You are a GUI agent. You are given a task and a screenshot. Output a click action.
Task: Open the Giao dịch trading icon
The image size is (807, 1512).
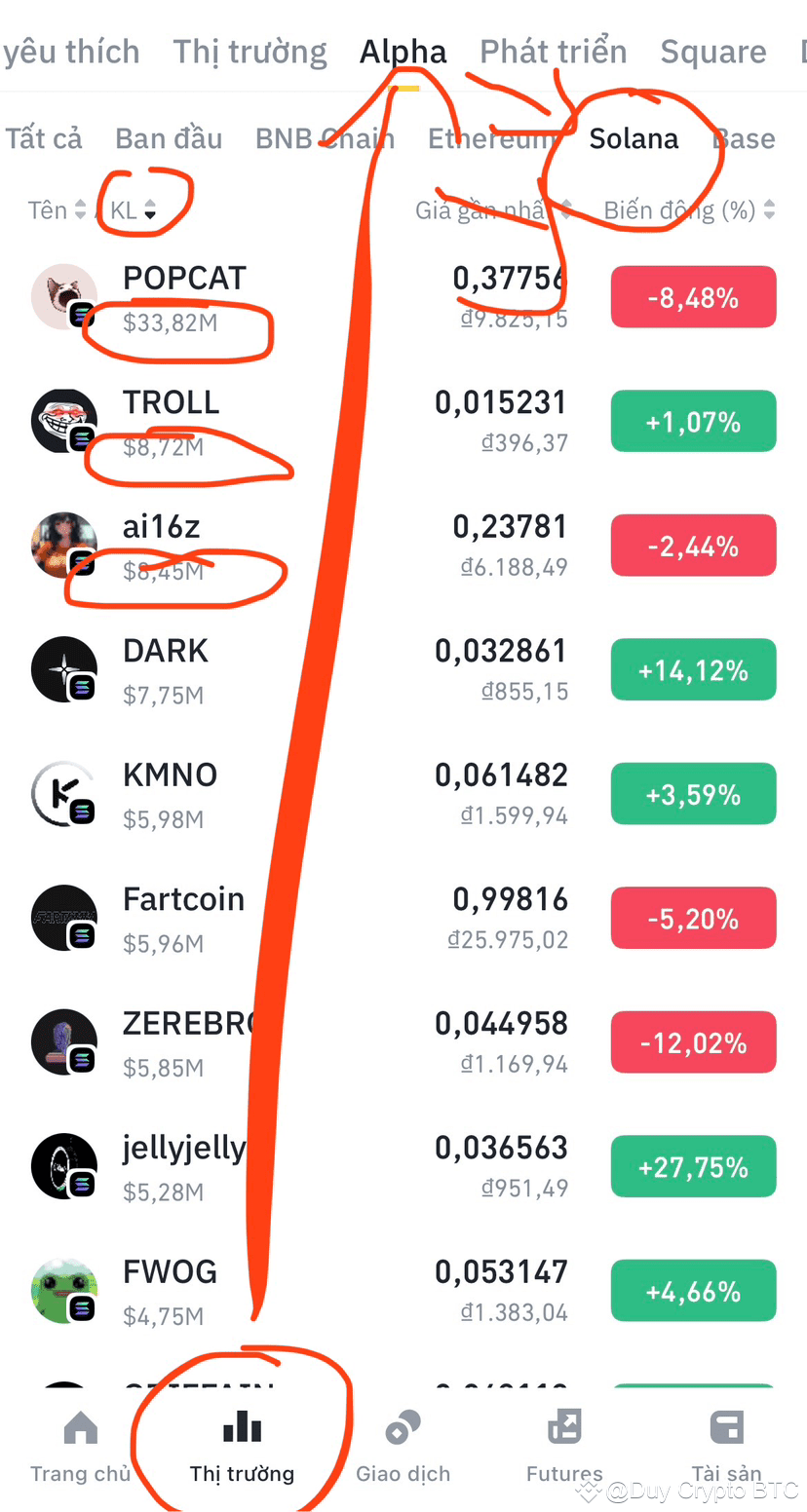pyautogui.click(x=403, y=1428)
